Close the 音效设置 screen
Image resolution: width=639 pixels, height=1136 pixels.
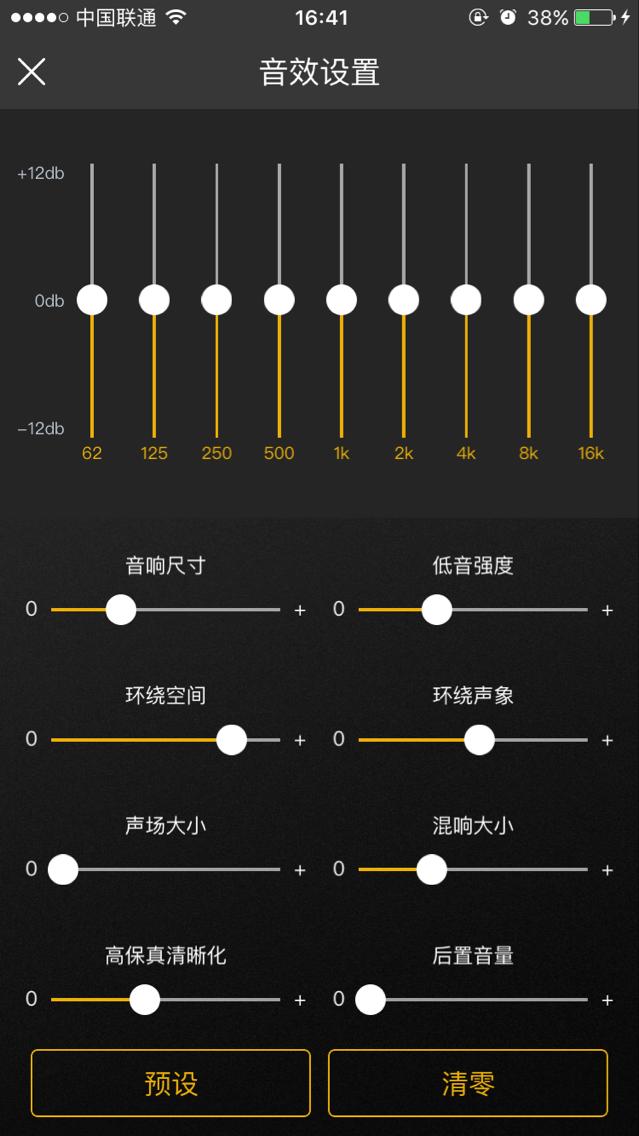pyautogui.click(x=32, y=72)
